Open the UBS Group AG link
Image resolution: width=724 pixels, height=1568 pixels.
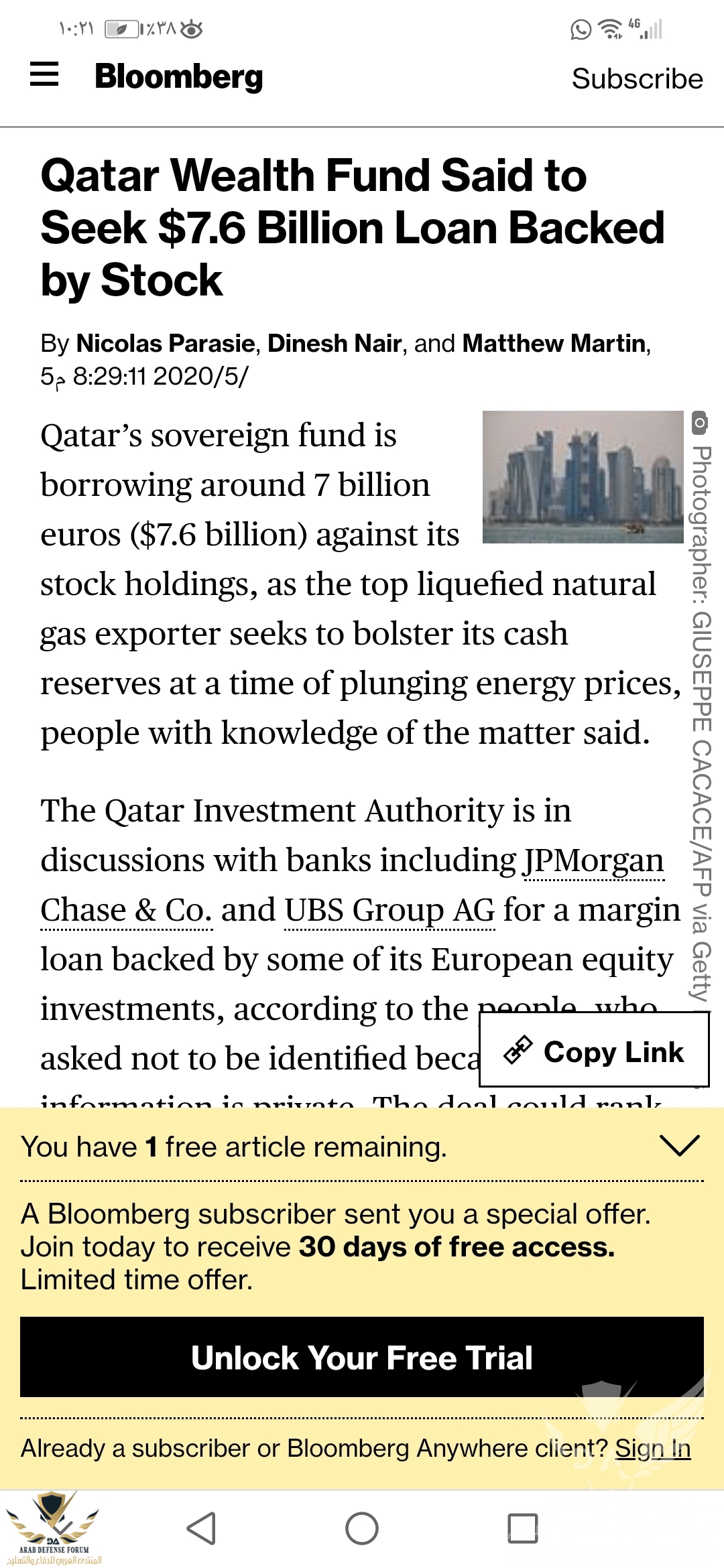pos(389,911)
